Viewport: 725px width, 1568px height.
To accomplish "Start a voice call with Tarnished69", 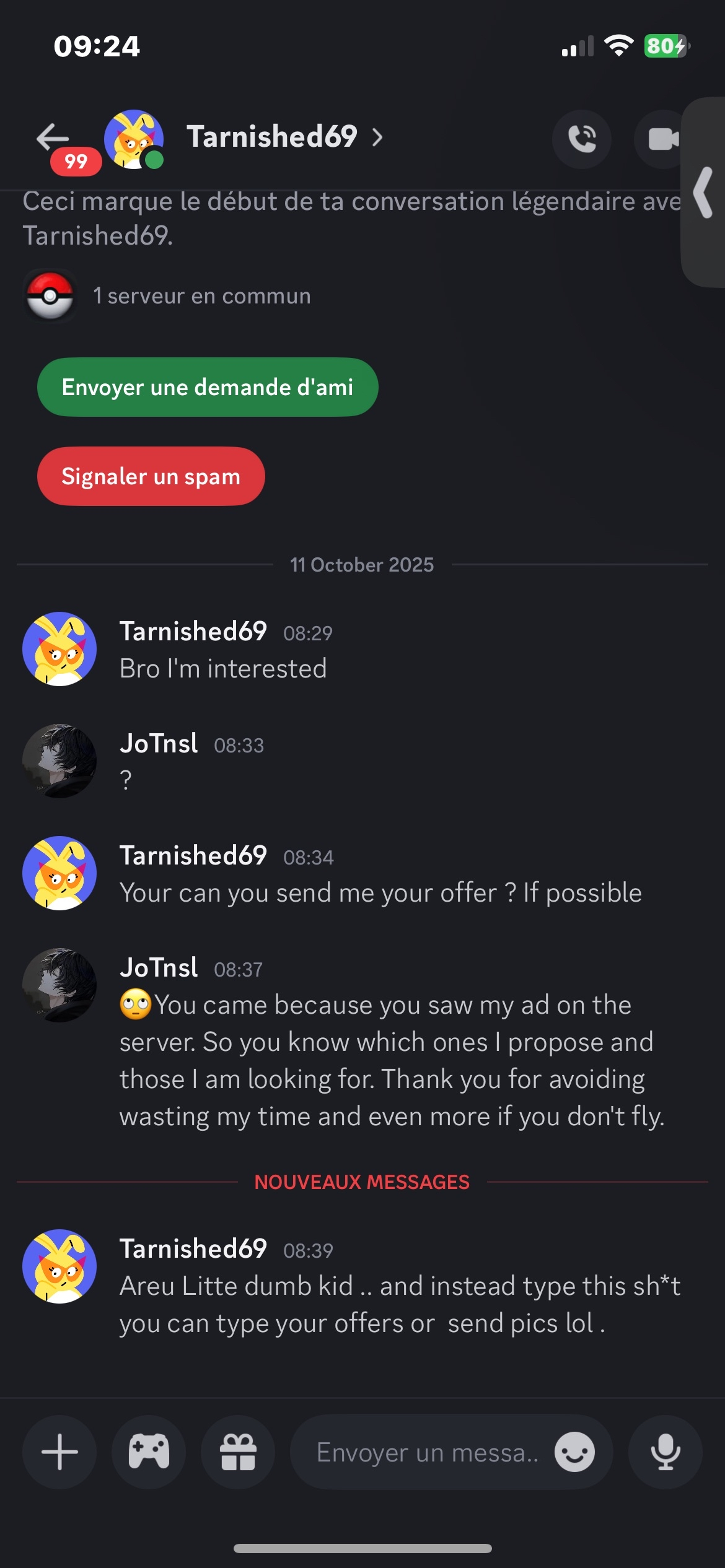I will coord(581,139).
